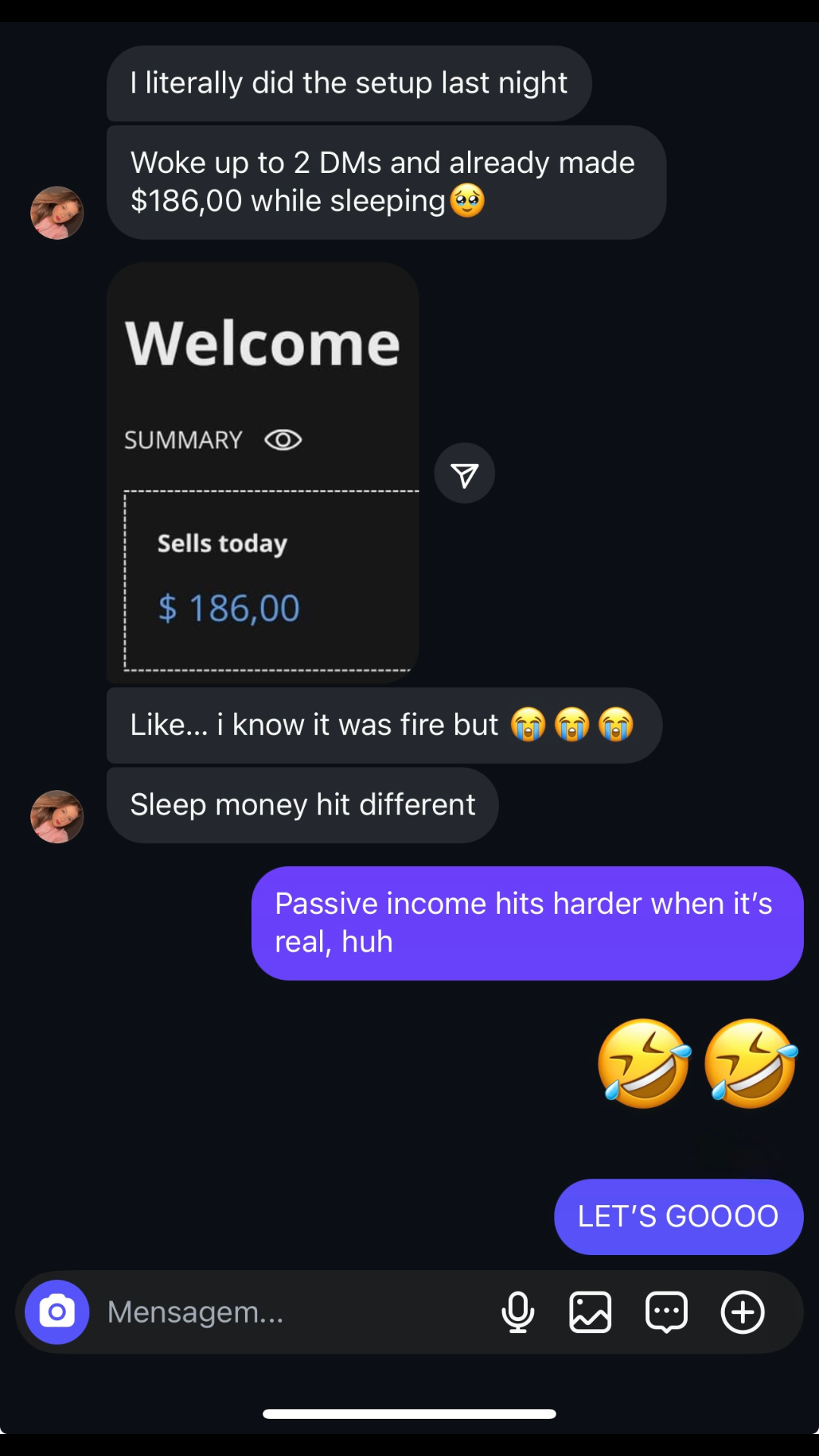Tap the Mensagem text field
Screen dimensions: 819x1456
[288, 1312]
